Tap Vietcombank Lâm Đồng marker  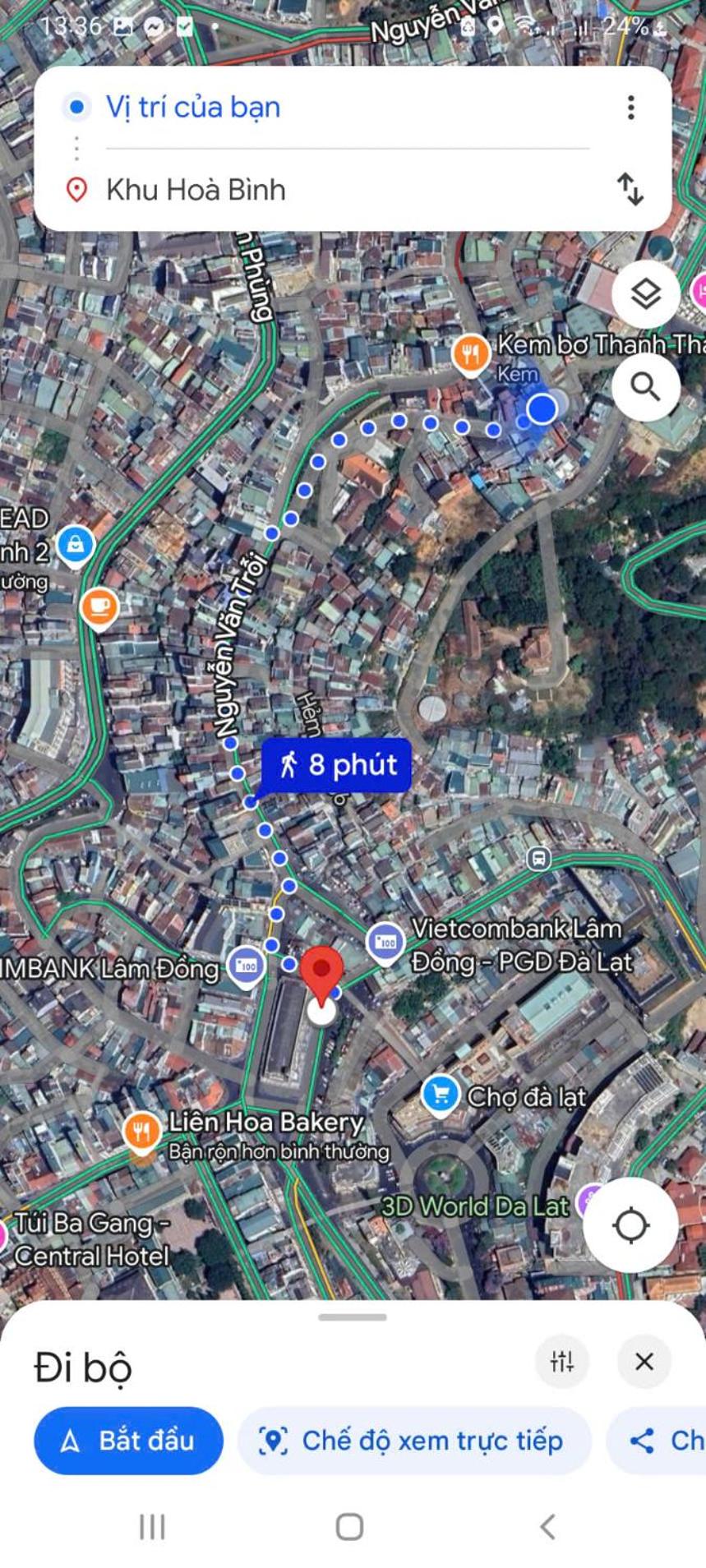(385, 941)
